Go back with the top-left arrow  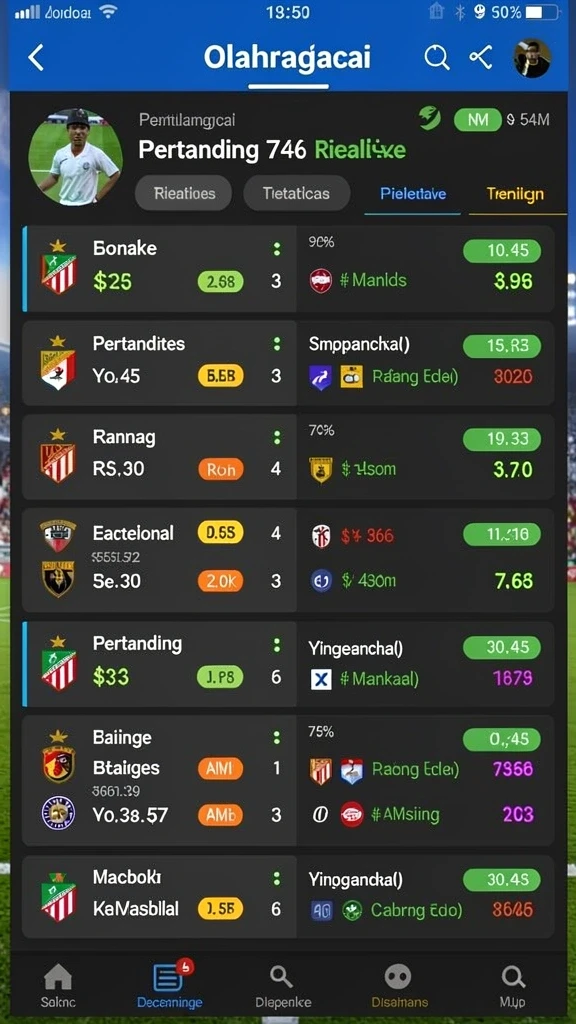coord(36,57)
